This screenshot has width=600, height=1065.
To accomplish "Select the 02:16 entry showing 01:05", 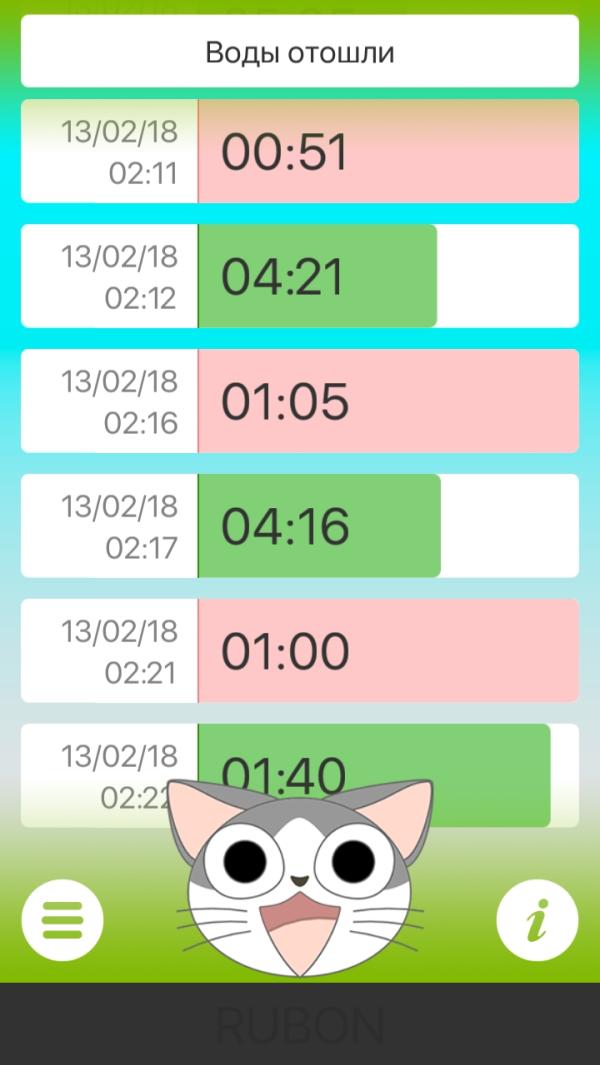I will [300, 401].
